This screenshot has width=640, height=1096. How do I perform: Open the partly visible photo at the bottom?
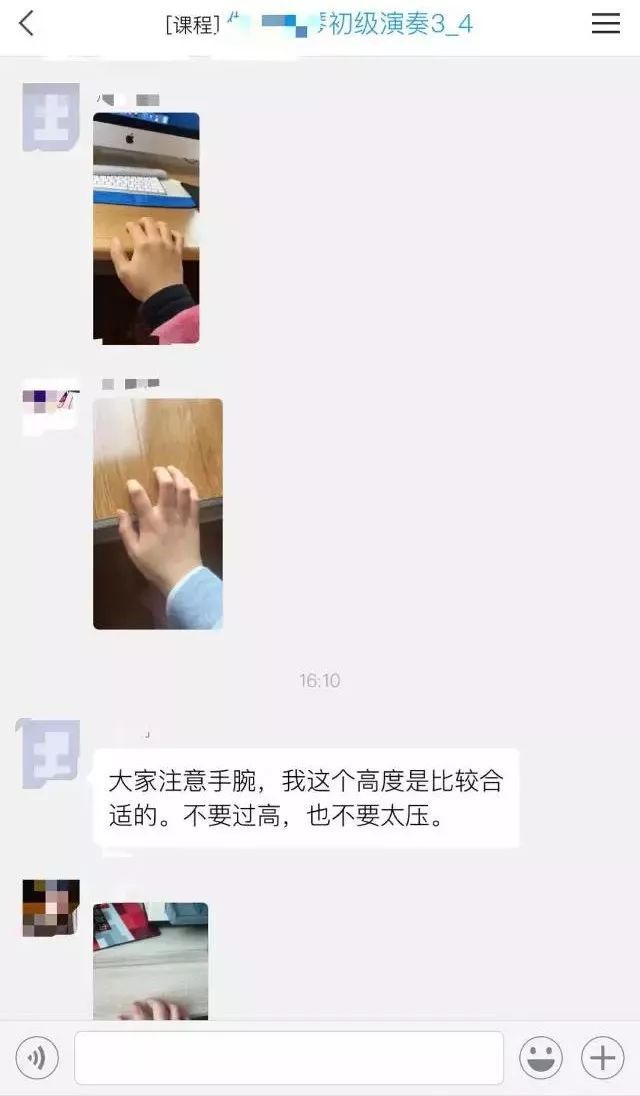[150, 961]
